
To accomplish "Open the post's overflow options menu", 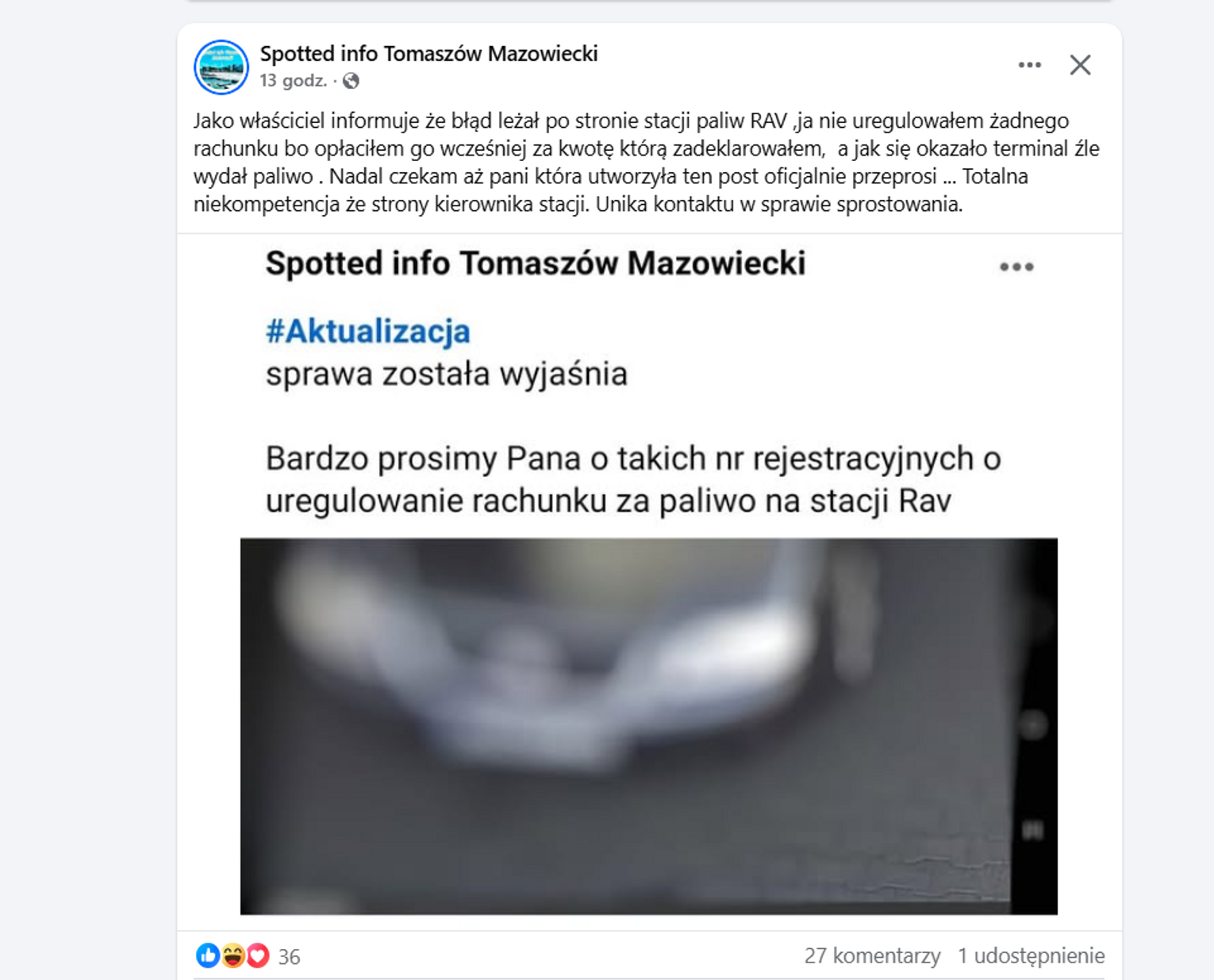I will (x=1029, y=65).
